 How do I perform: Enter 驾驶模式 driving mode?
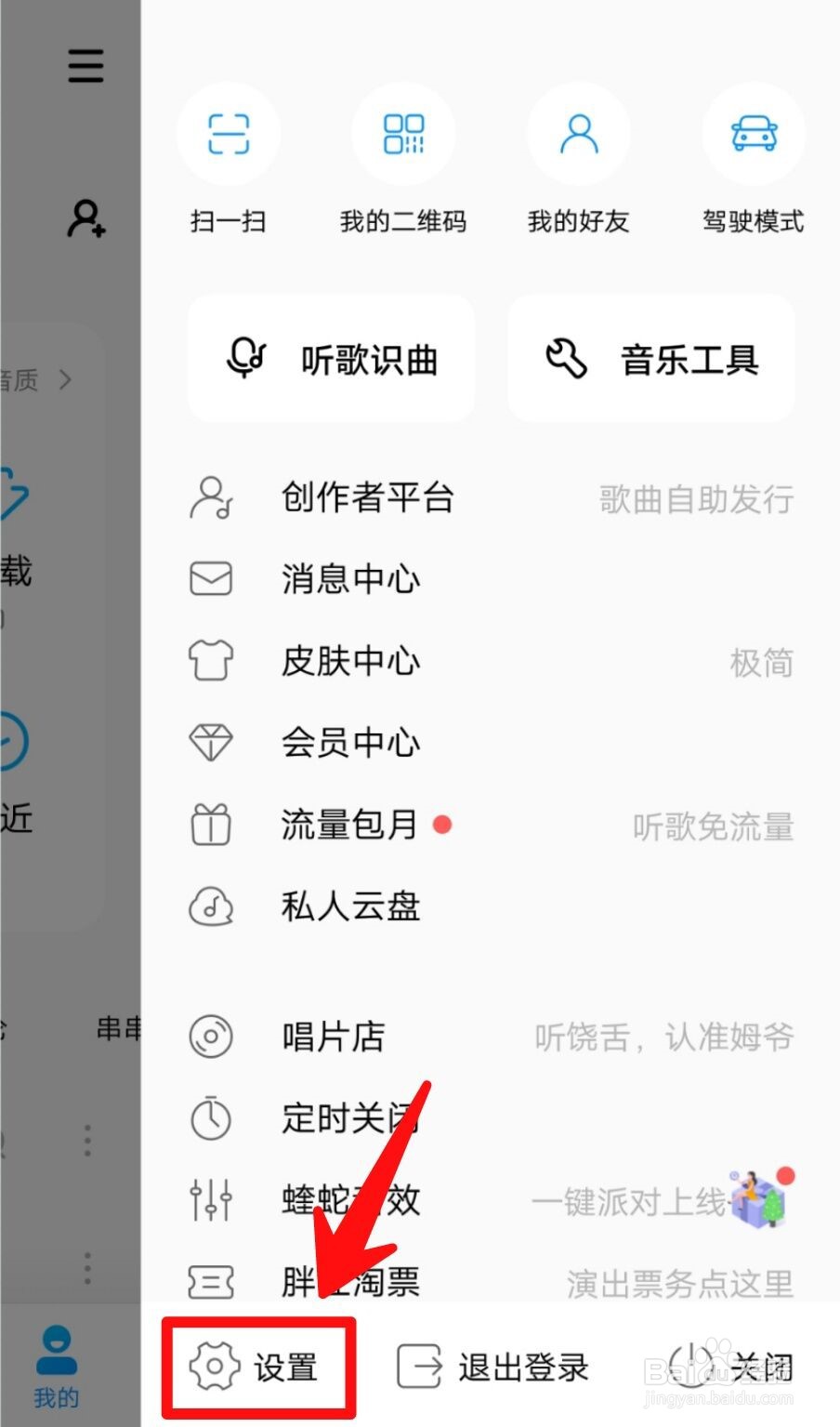pyautogui.click(x=753, y=134)
